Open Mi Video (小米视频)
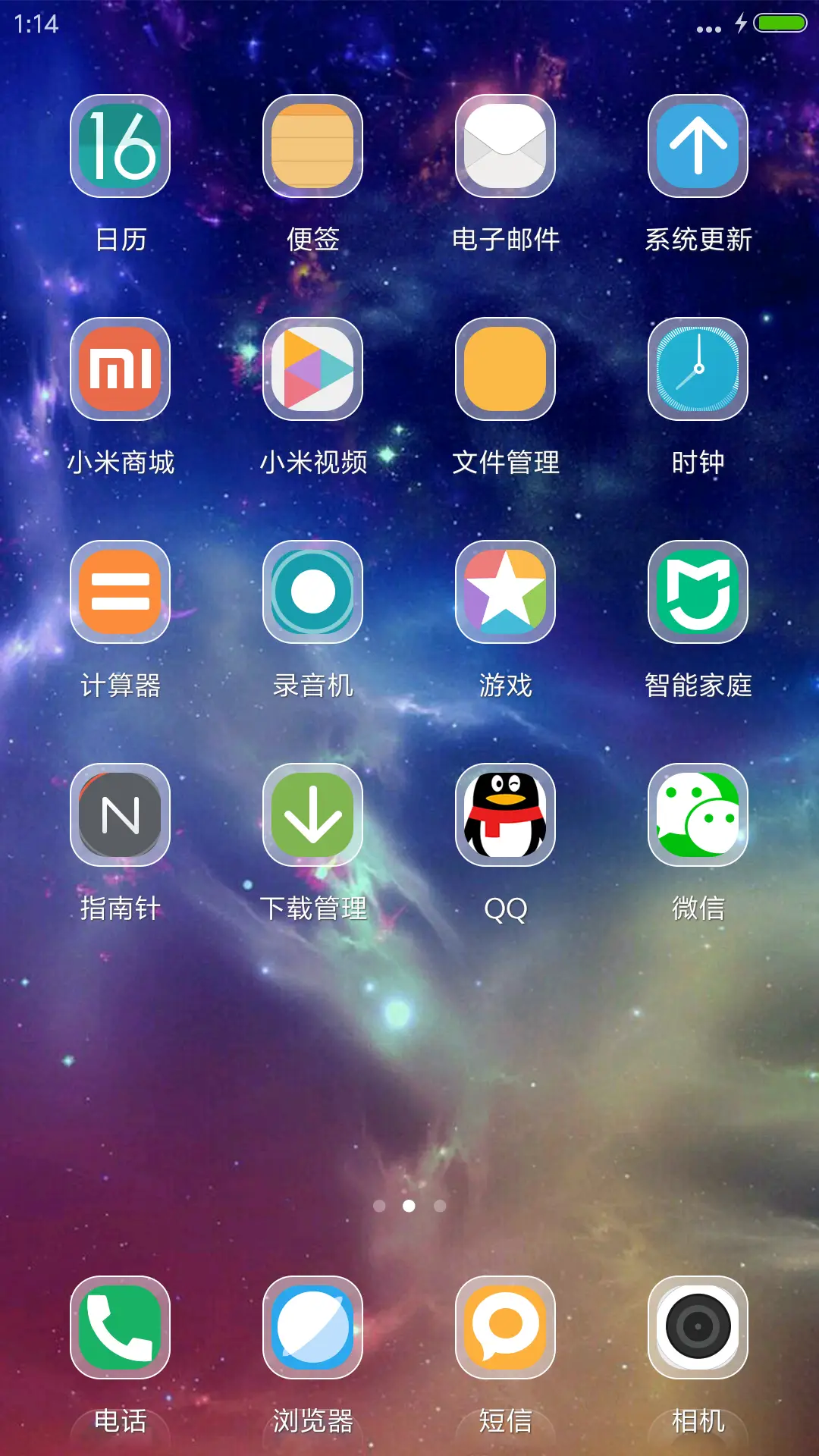819x1456 pixels. (x=313, y=372)
